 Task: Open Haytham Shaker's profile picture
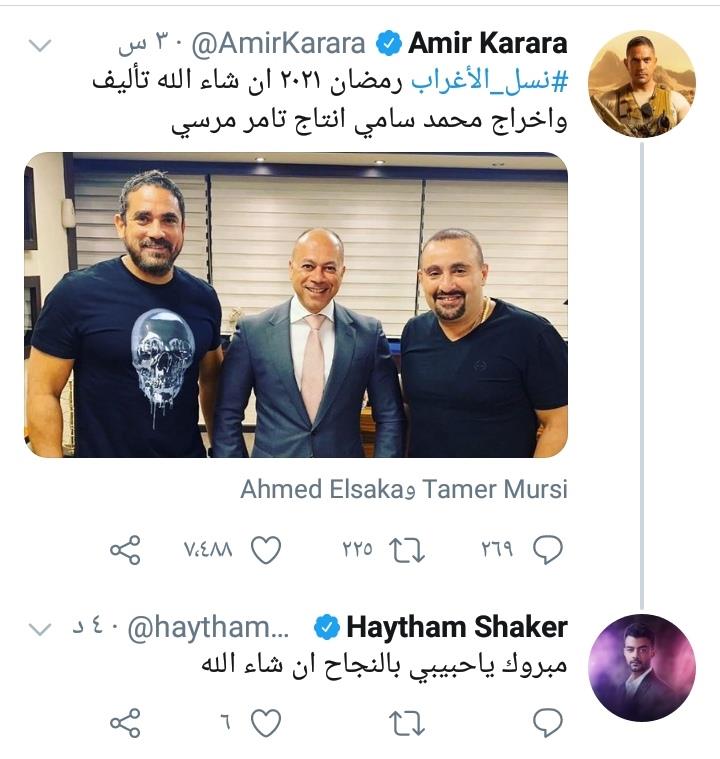[x=641, y=661]
